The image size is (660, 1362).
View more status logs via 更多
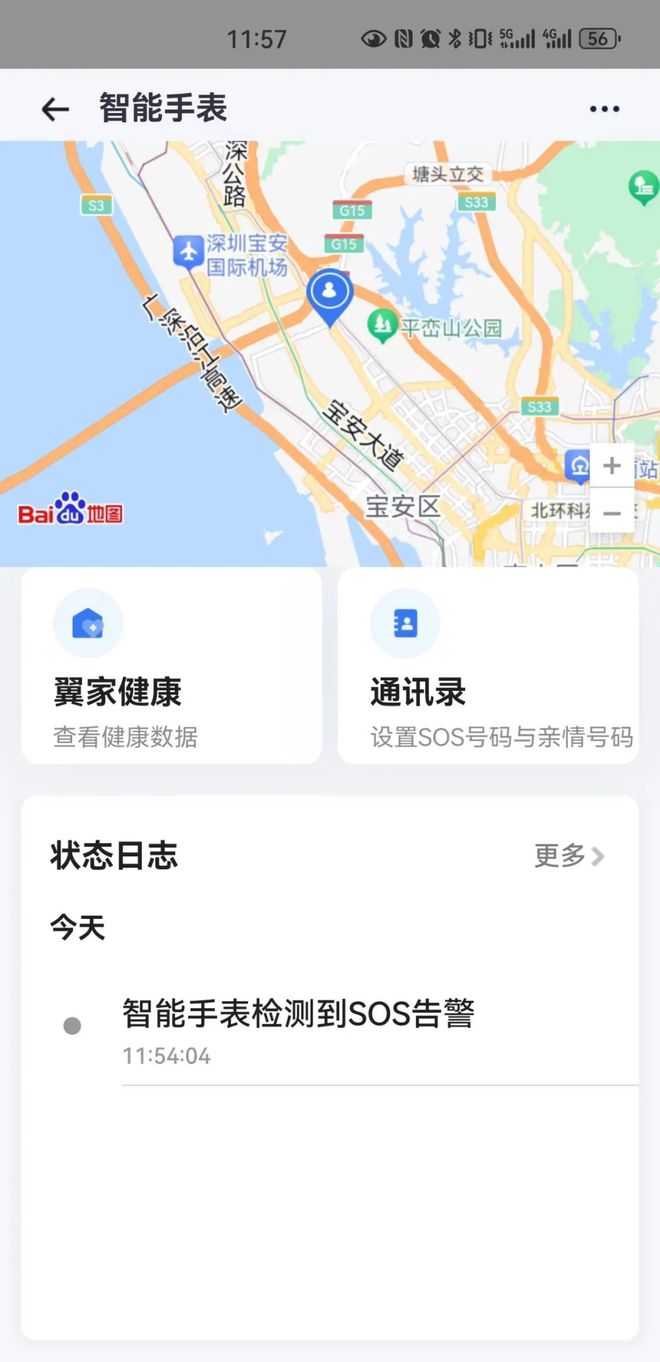[569, 856]
